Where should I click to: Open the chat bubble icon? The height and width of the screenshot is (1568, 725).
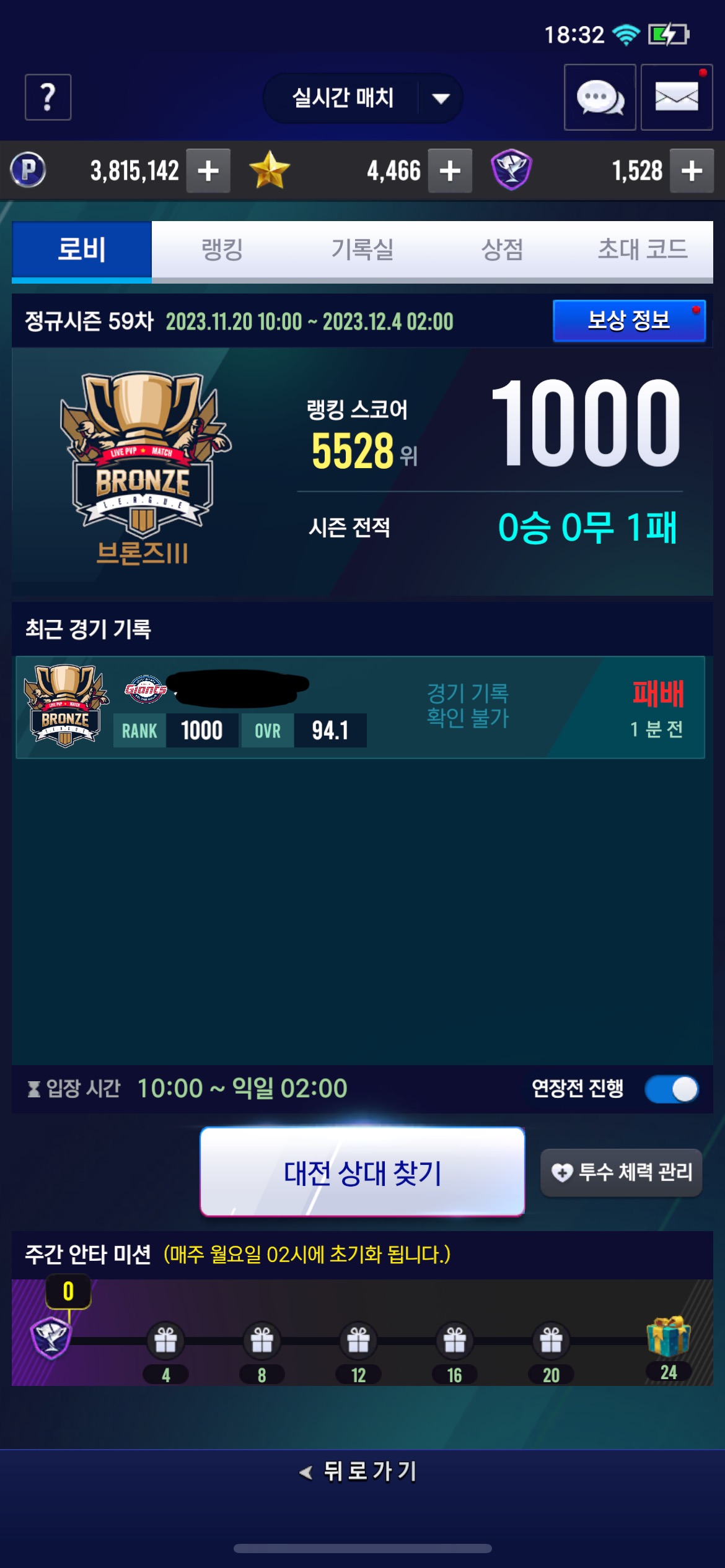599,97
